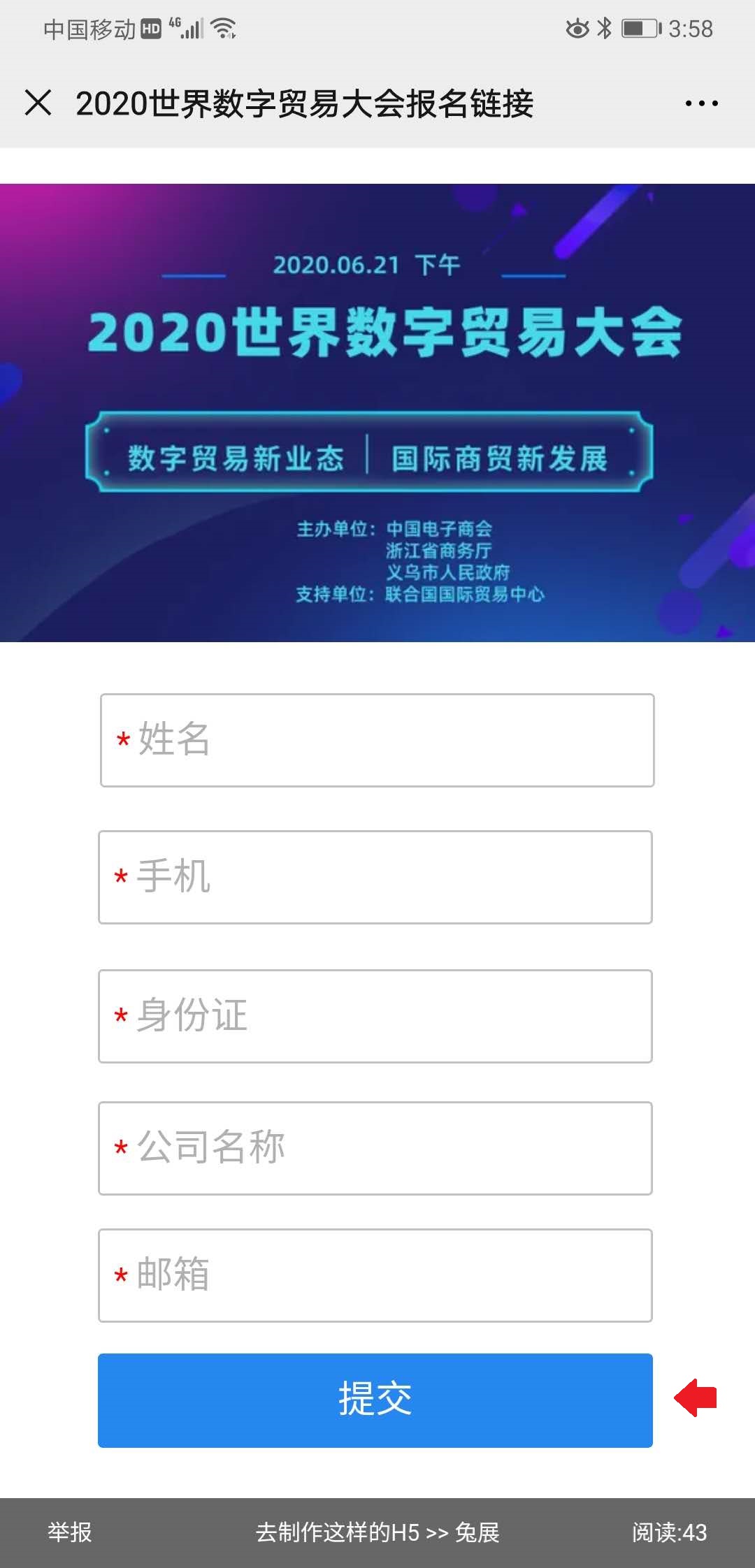Close the registration webpage
This screenshot has width=755, height=1568.
point(38,103)
